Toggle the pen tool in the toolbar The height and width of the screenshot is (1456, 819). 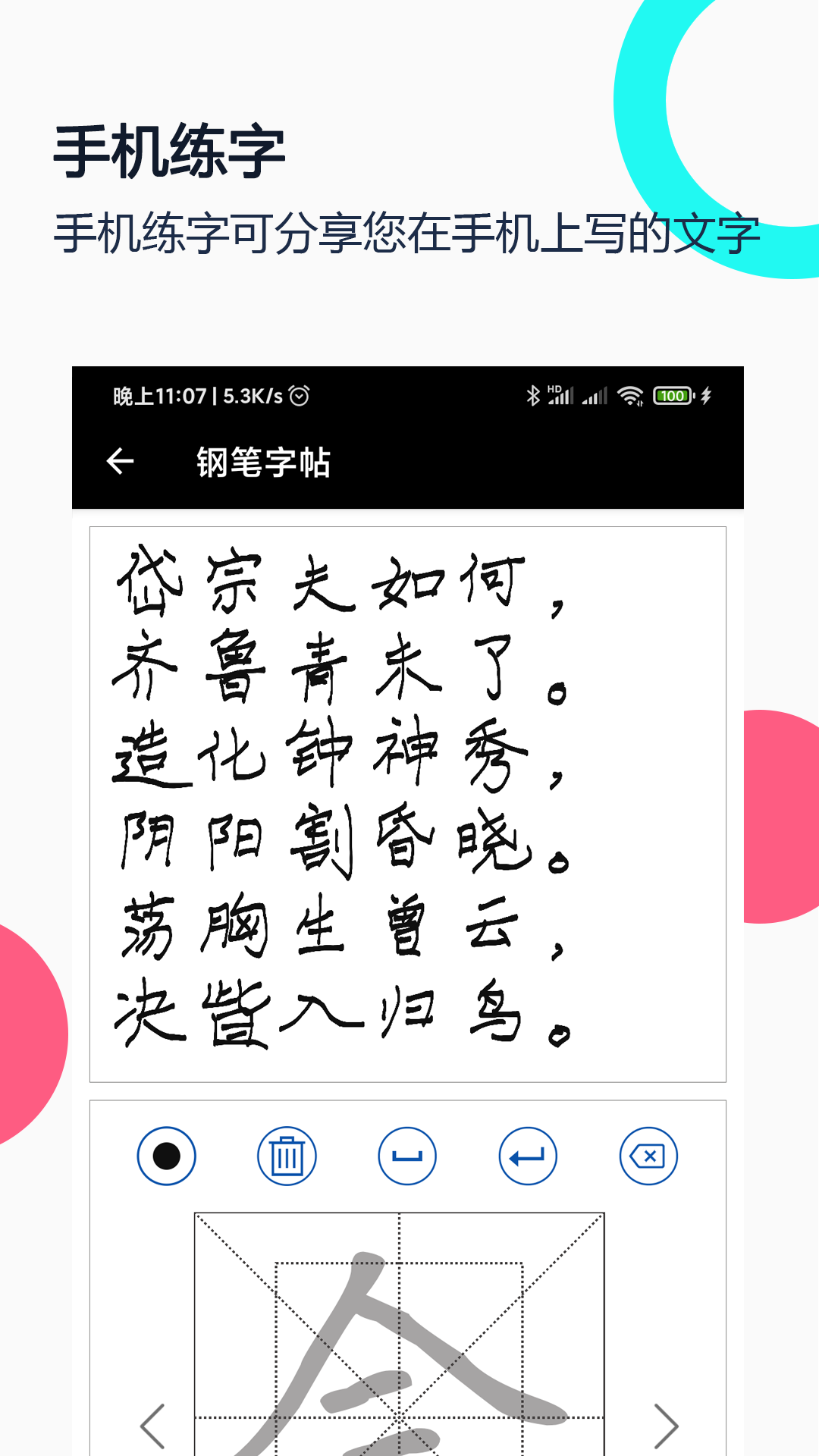[166, 1156]
